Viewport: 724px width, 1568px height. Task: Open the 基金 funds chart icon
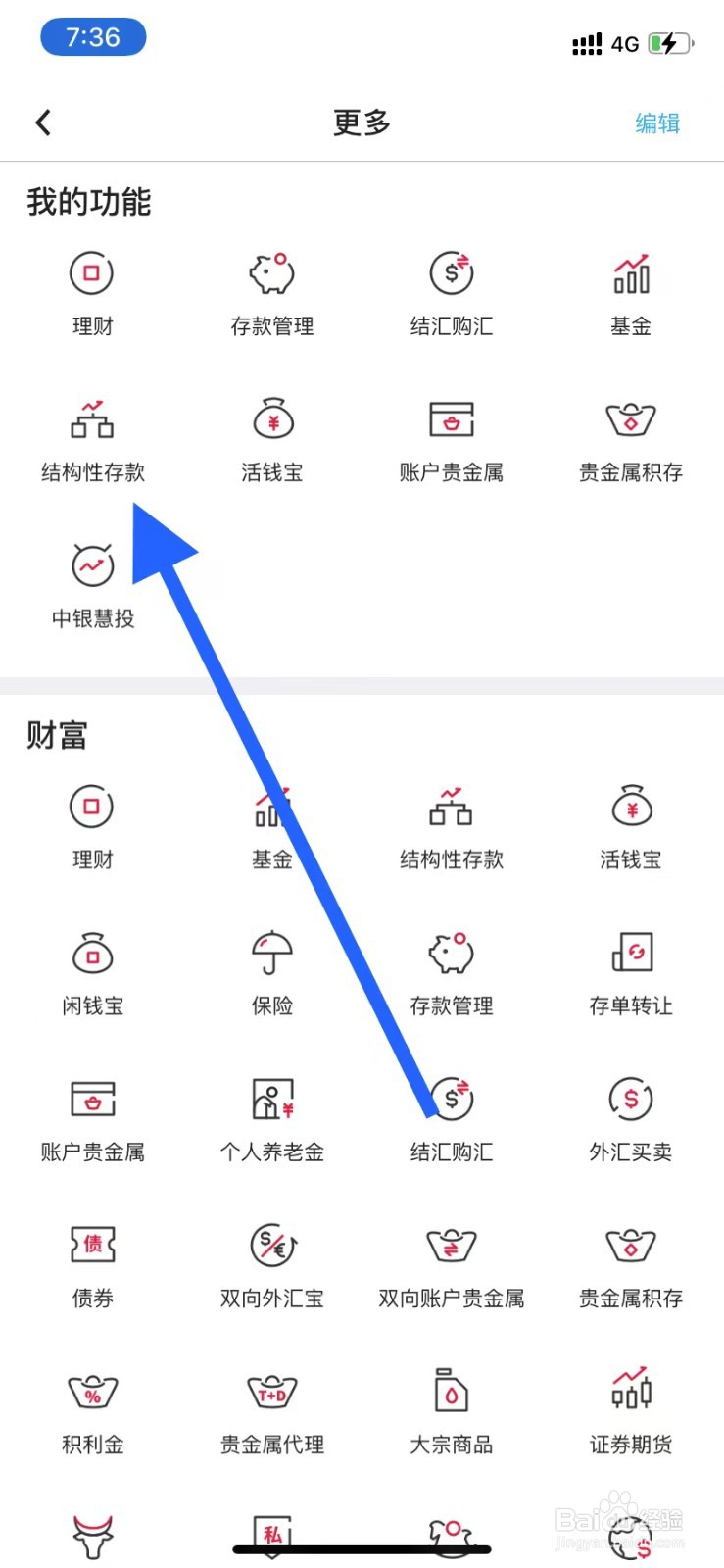coord(631,276)
